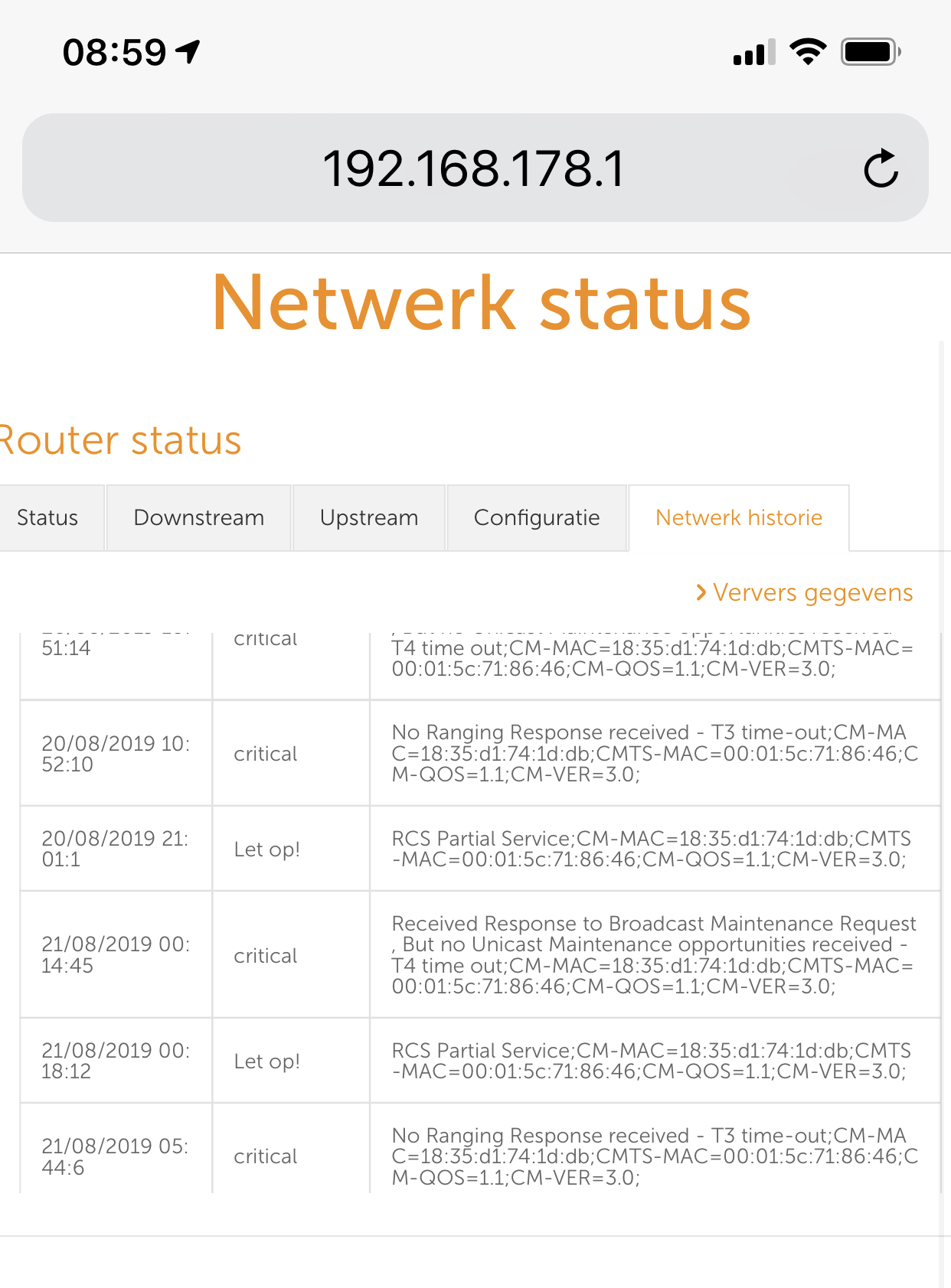
Task: Go to the Configuratie tab
Action: tap(537, 518)
